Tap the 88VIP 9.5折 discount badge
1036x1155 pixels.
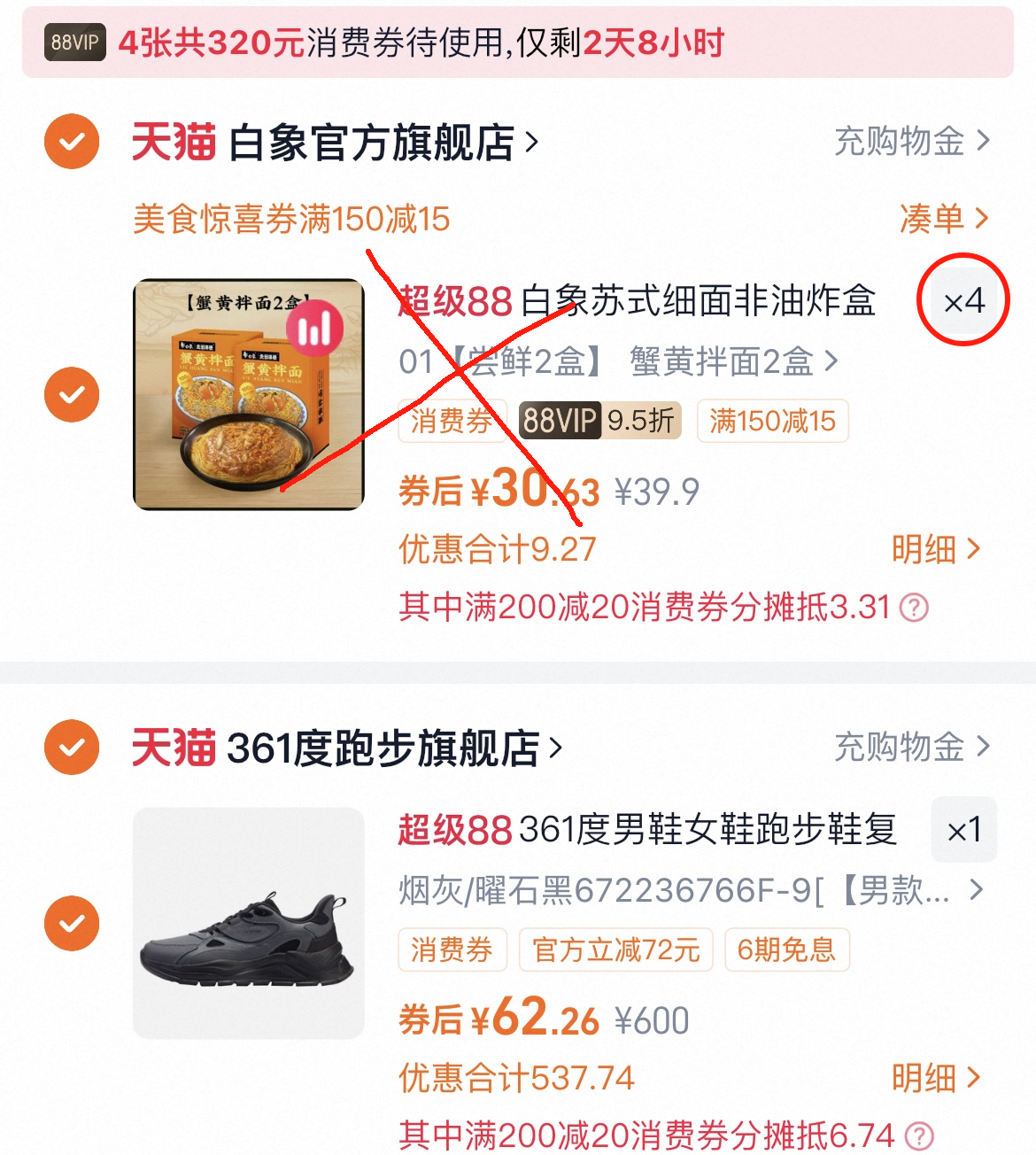coord(599,421)
